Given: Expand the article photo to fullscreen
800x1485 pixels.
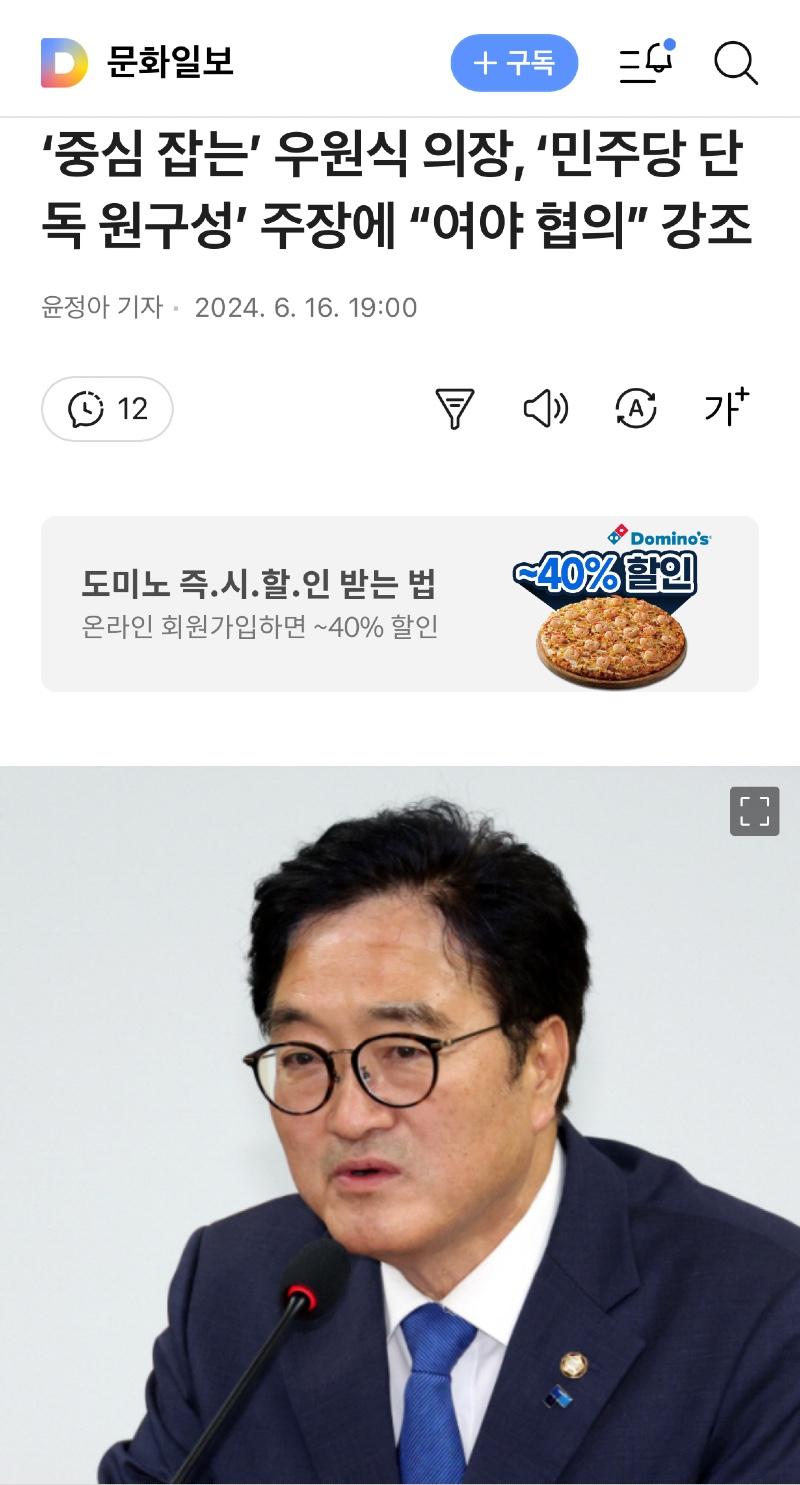Looking at the screenshot, I should tap(754, 811).
